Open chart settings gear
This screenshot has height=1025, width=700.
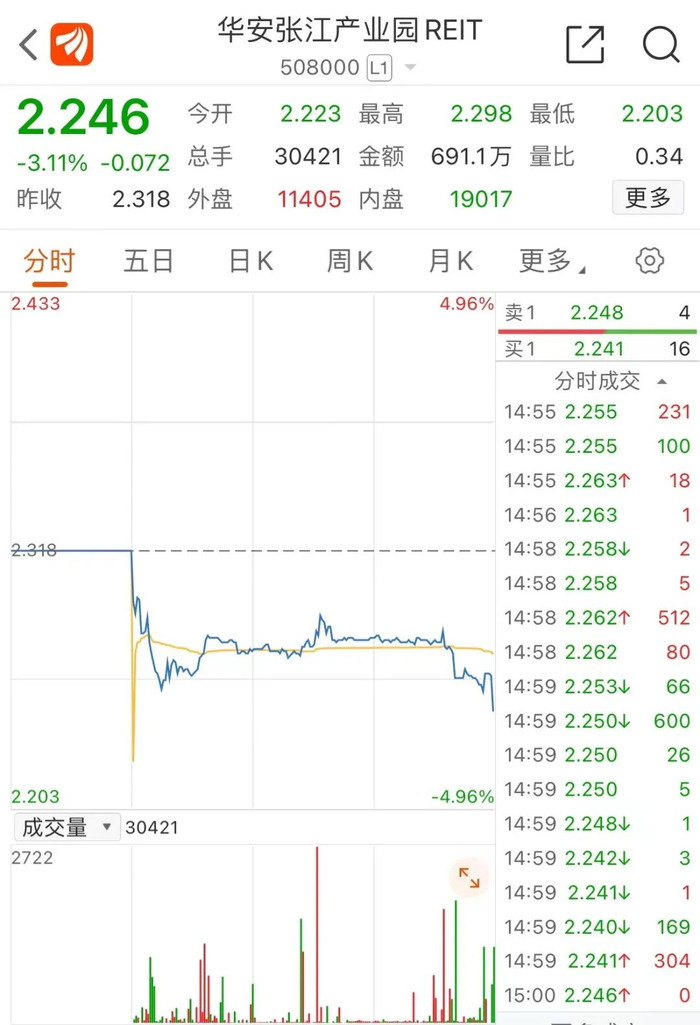coord(650,261)
